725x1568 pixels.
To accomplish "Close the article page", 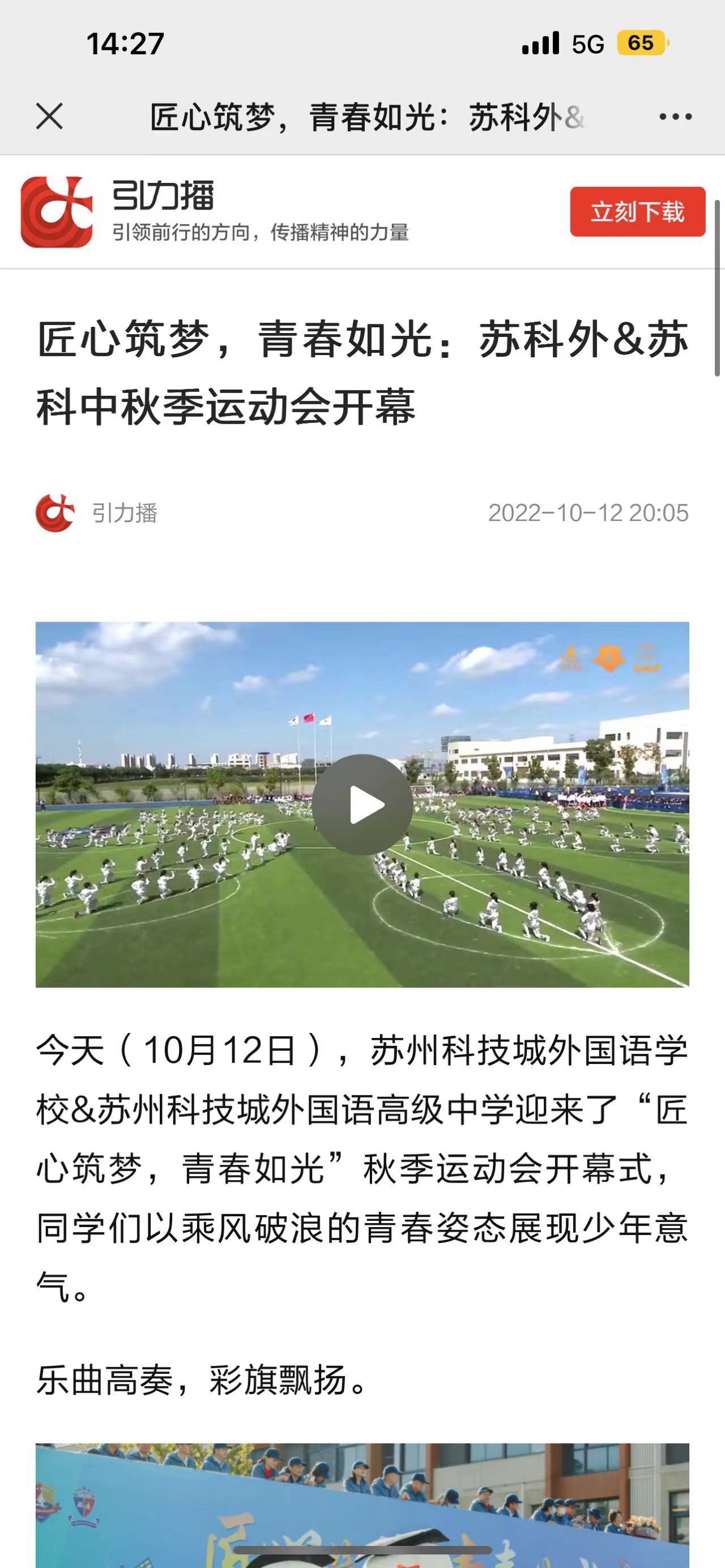I will pos(49,116).
